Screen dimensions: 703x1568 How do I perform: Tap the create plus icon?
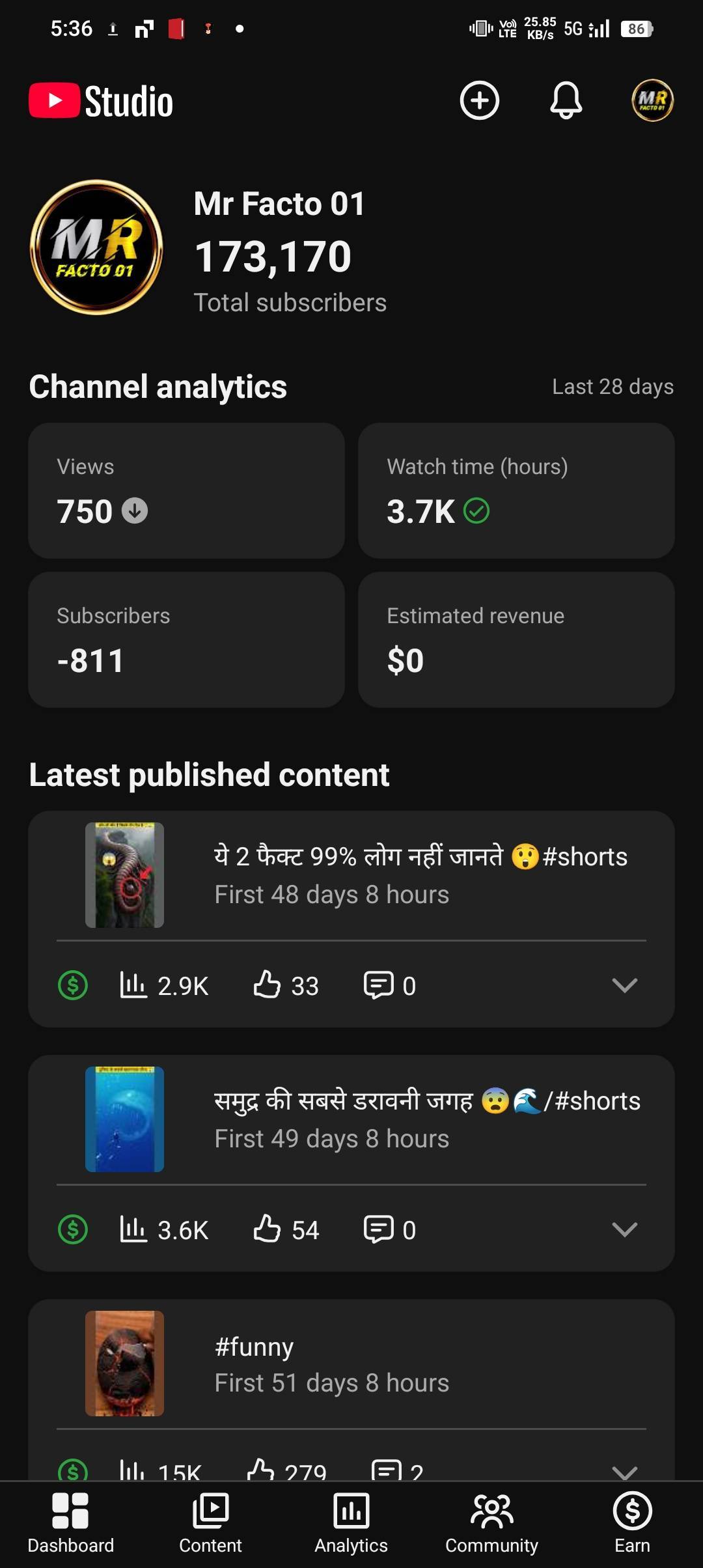point(480,101)
